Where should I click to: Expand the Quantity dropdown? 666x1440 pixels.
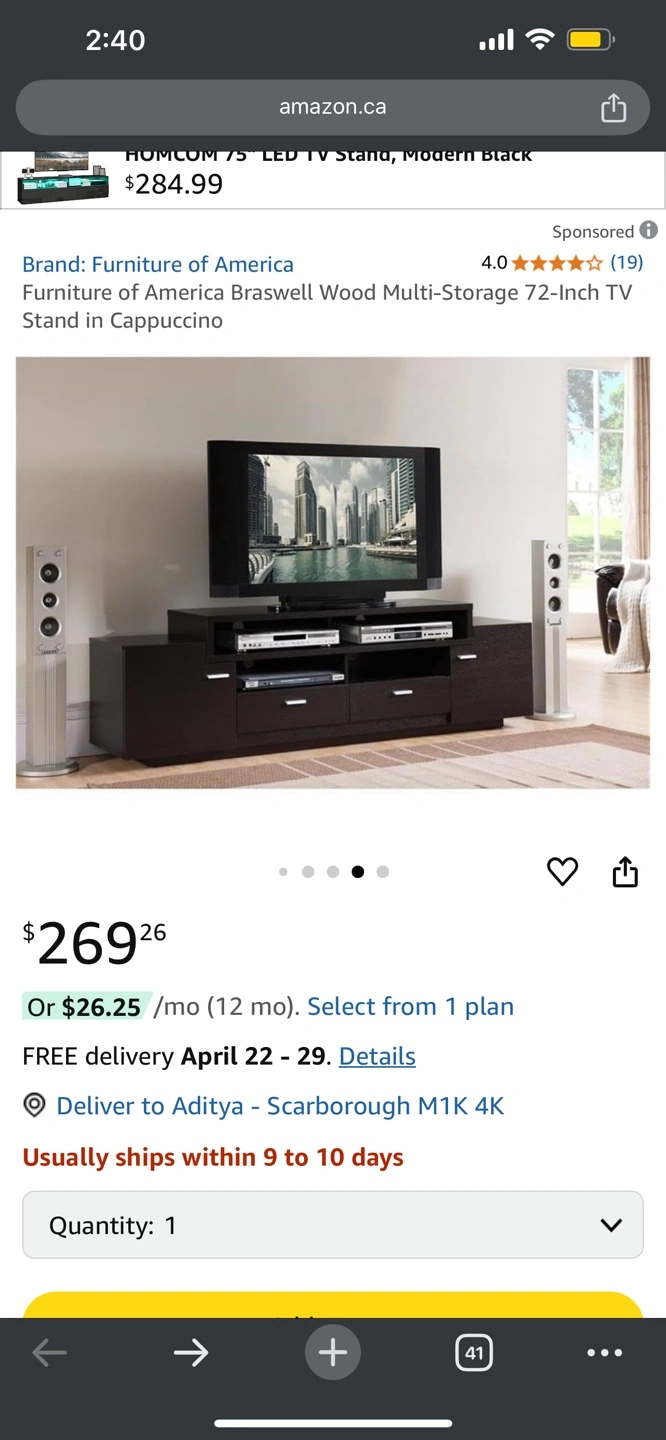(333, 1225)
